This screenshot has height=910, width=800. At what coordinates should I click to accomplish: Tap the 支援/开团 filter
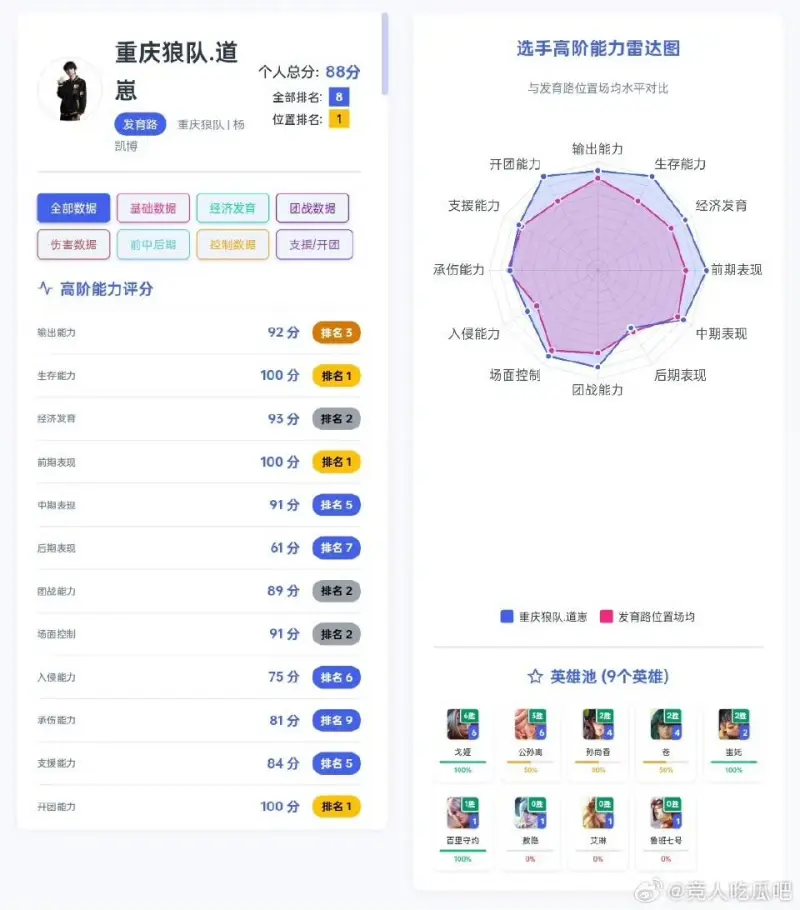click(x=314, y=244)
